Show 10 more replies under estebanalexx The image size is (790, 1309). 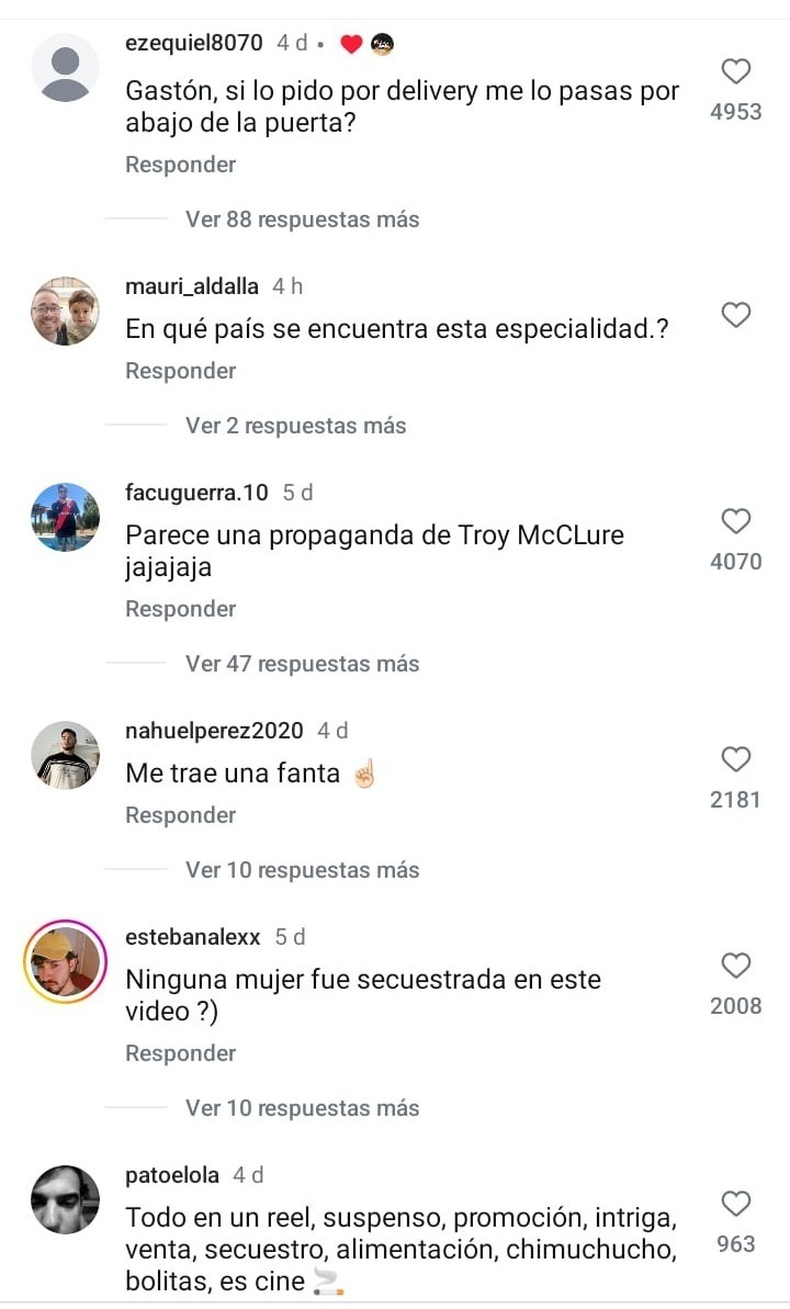coord(302,1108)
